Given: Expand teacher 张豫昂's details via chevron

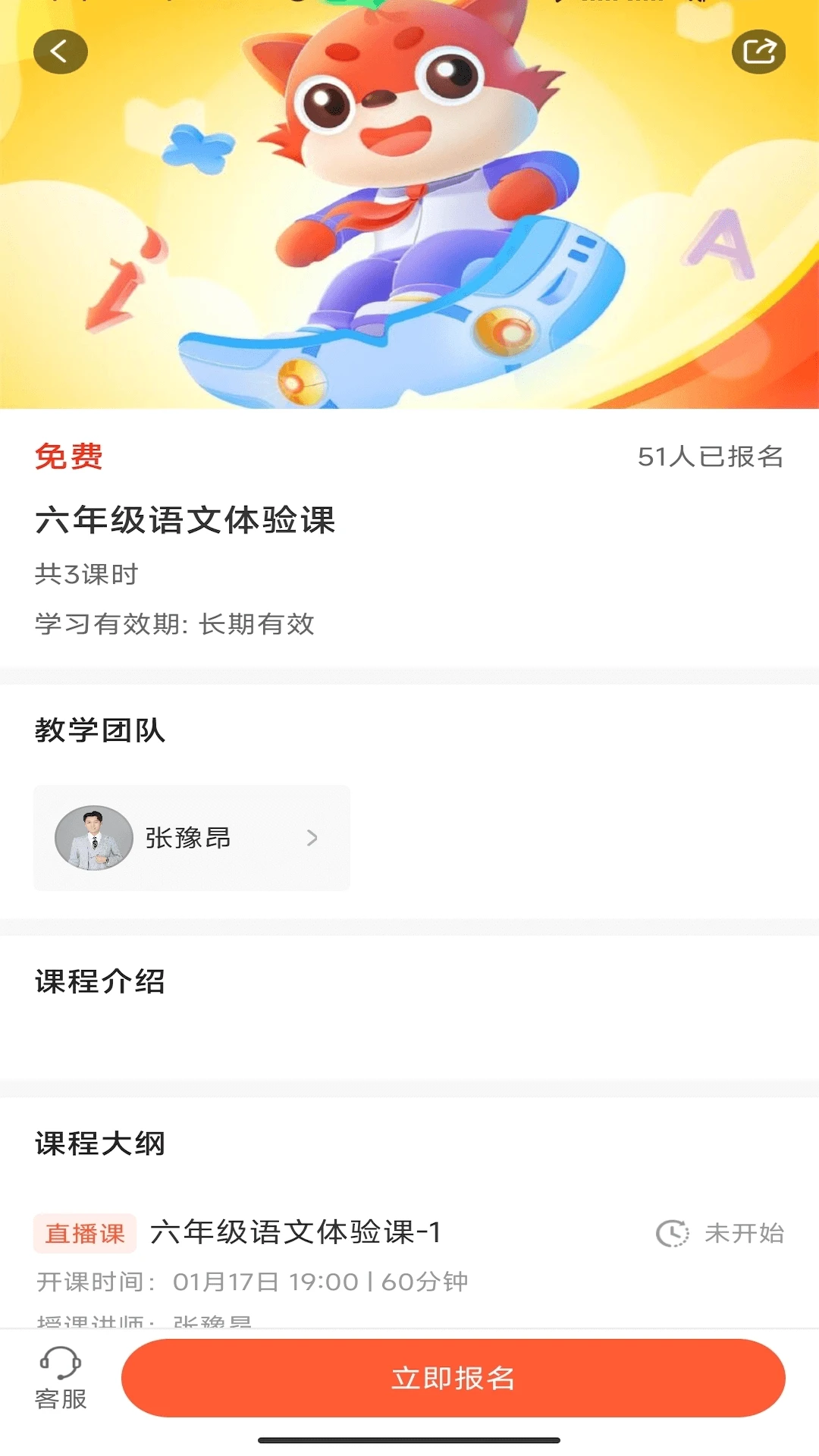Looking at the screenshot, I should coord(313,838).
